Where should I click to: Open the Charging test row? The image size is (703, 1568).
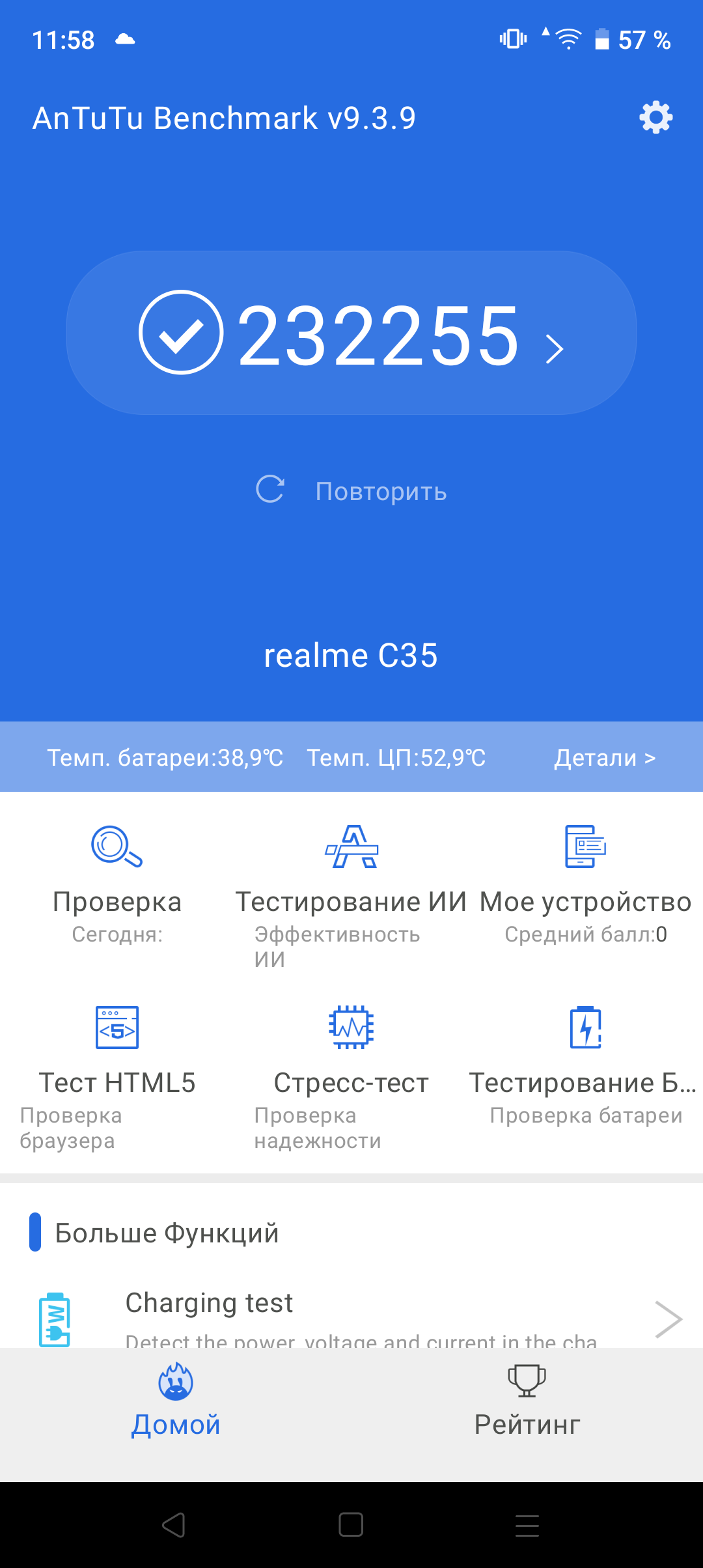(x=351, y=1317)
